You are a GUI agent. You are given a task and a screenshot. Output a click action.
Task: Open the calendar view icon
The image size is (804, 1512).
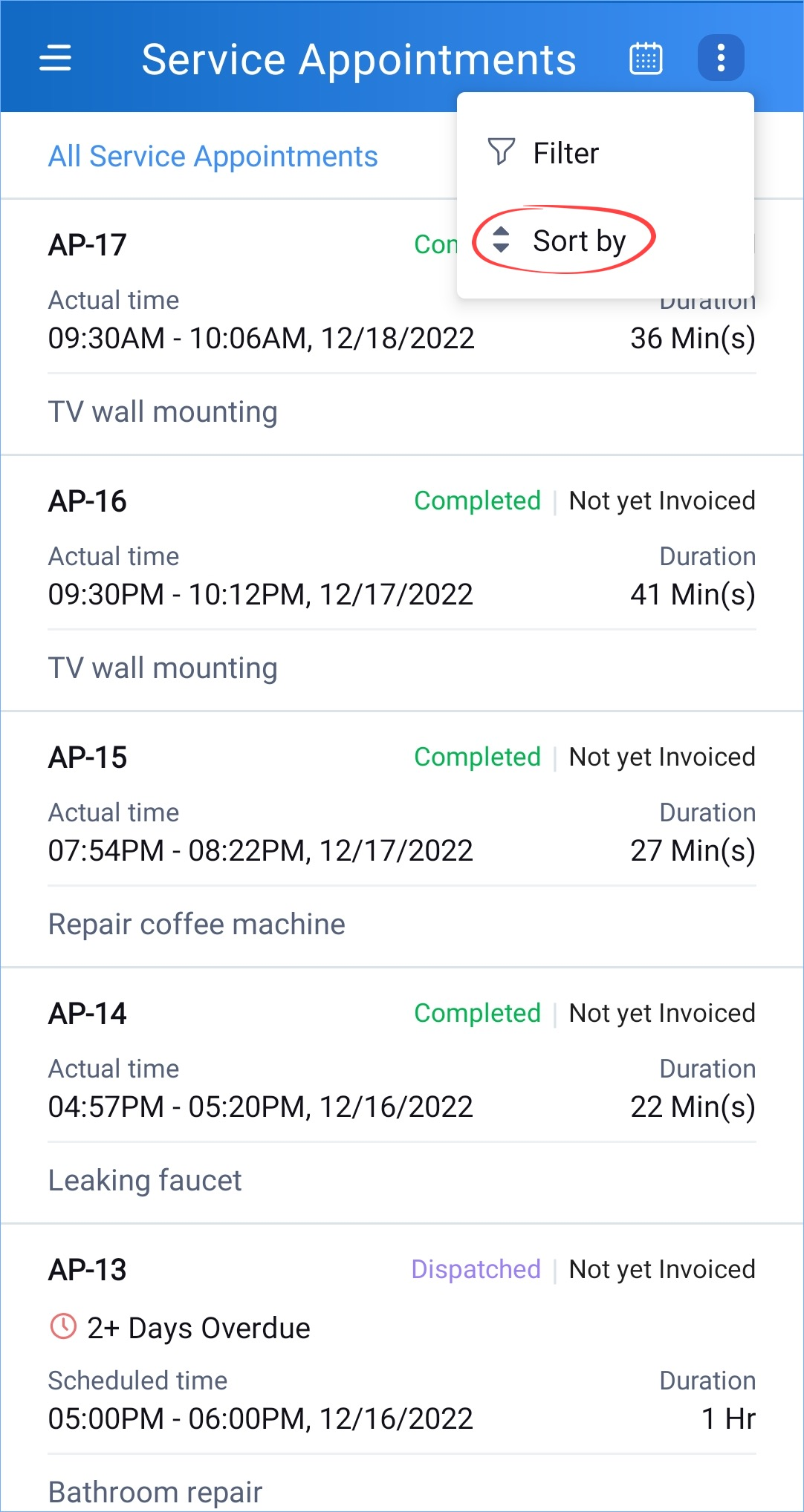click(646, 58)
